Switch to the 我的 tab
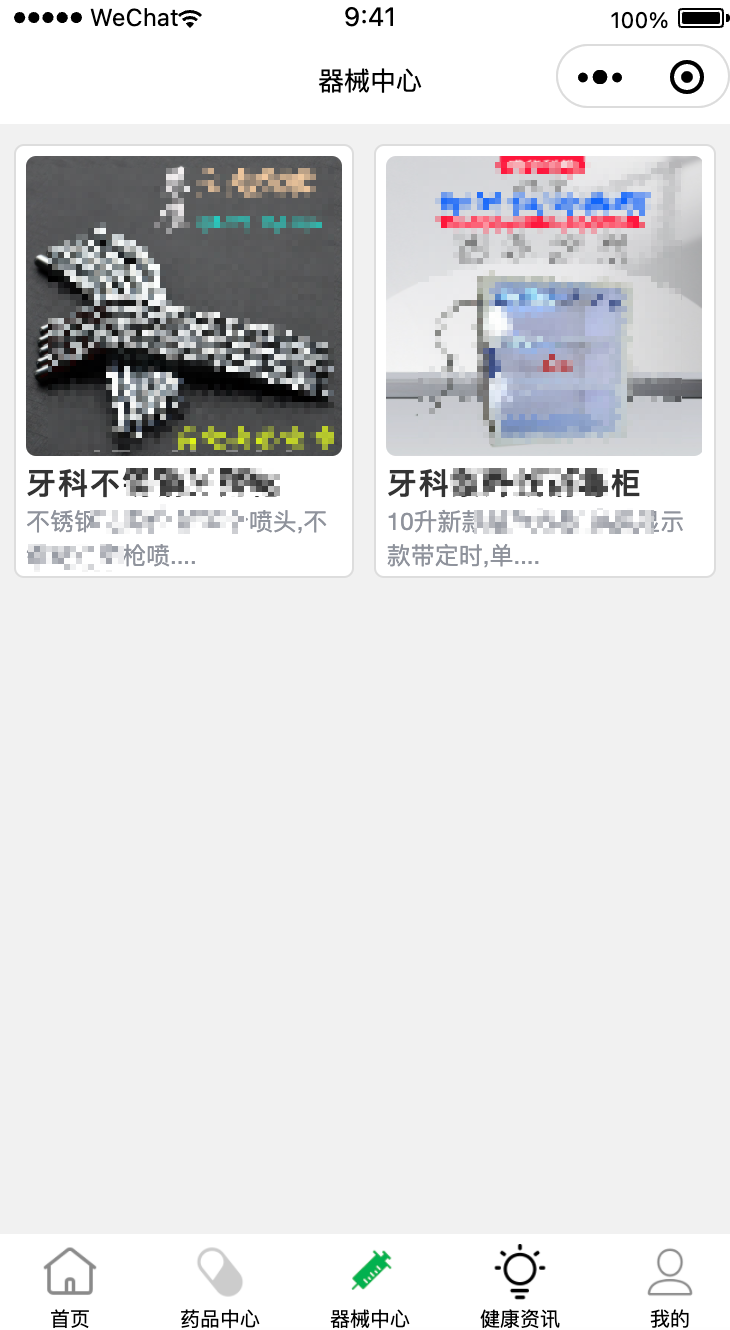The width and height of the screenshot is (730, 1330). (x=670, y=1288)
